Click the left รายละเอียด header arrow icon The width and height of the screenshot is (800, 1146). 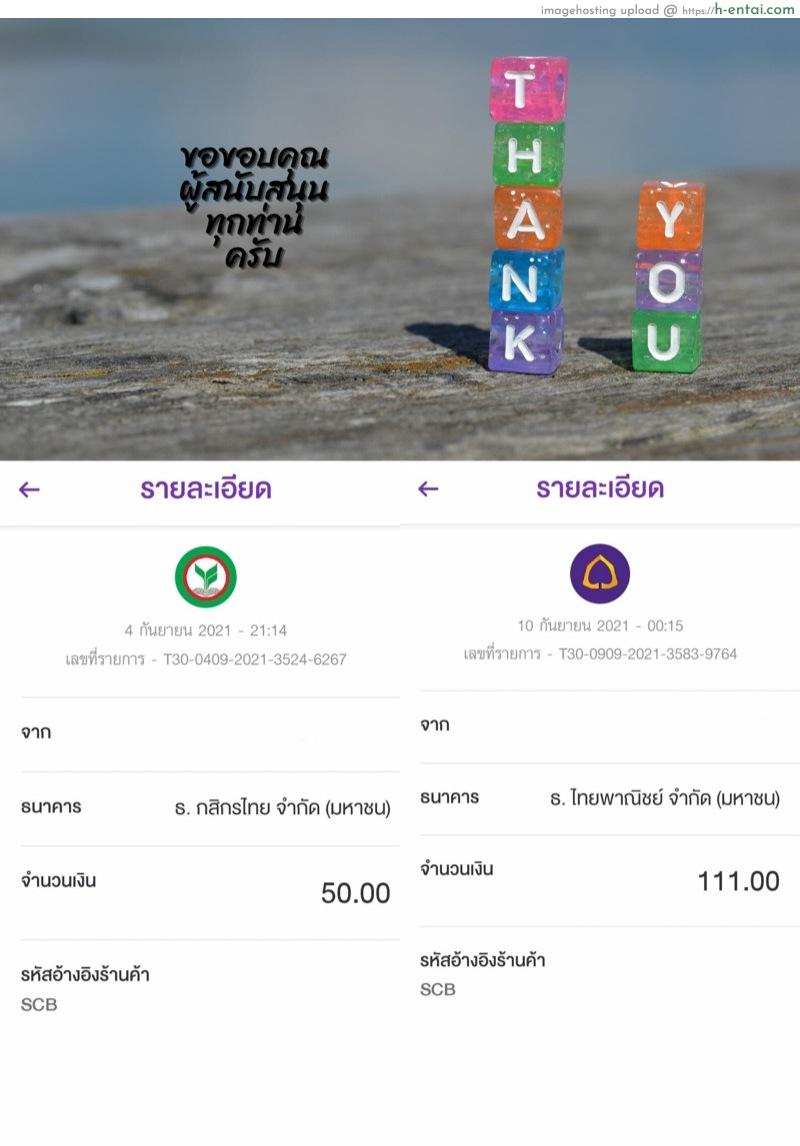coord(28,488)
